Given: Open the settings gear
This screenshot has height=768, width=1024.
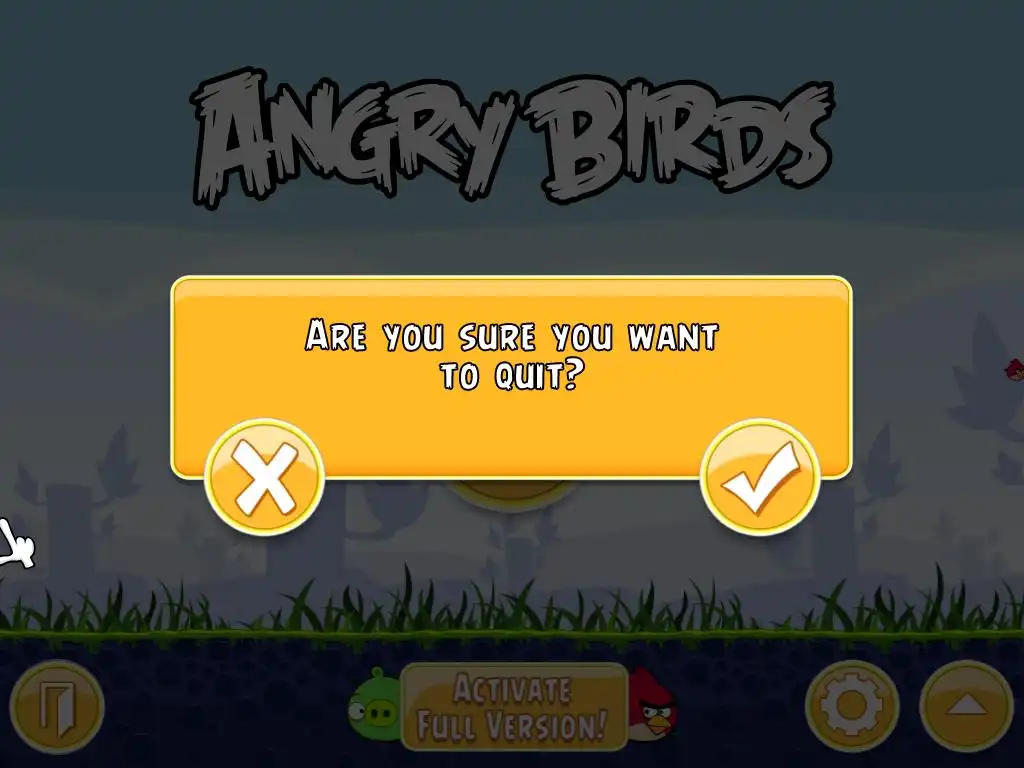Looking at the screenshot, I should [851, 706].
